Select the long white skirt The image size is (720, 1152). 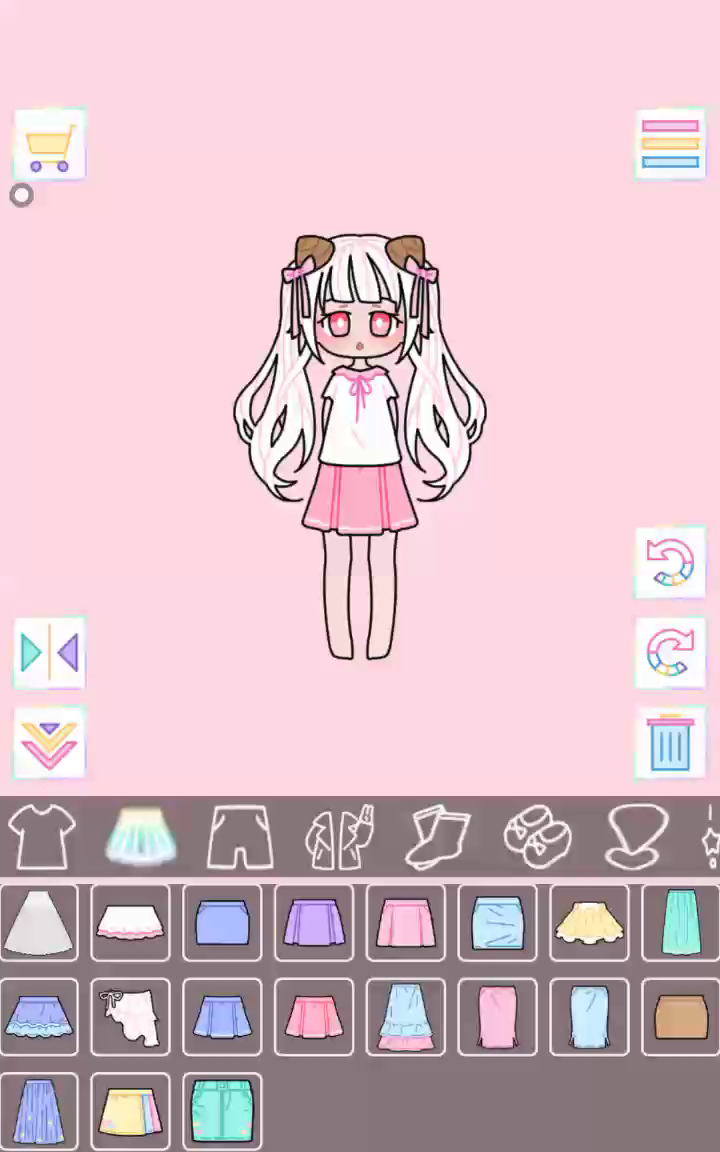coord(39,923)
